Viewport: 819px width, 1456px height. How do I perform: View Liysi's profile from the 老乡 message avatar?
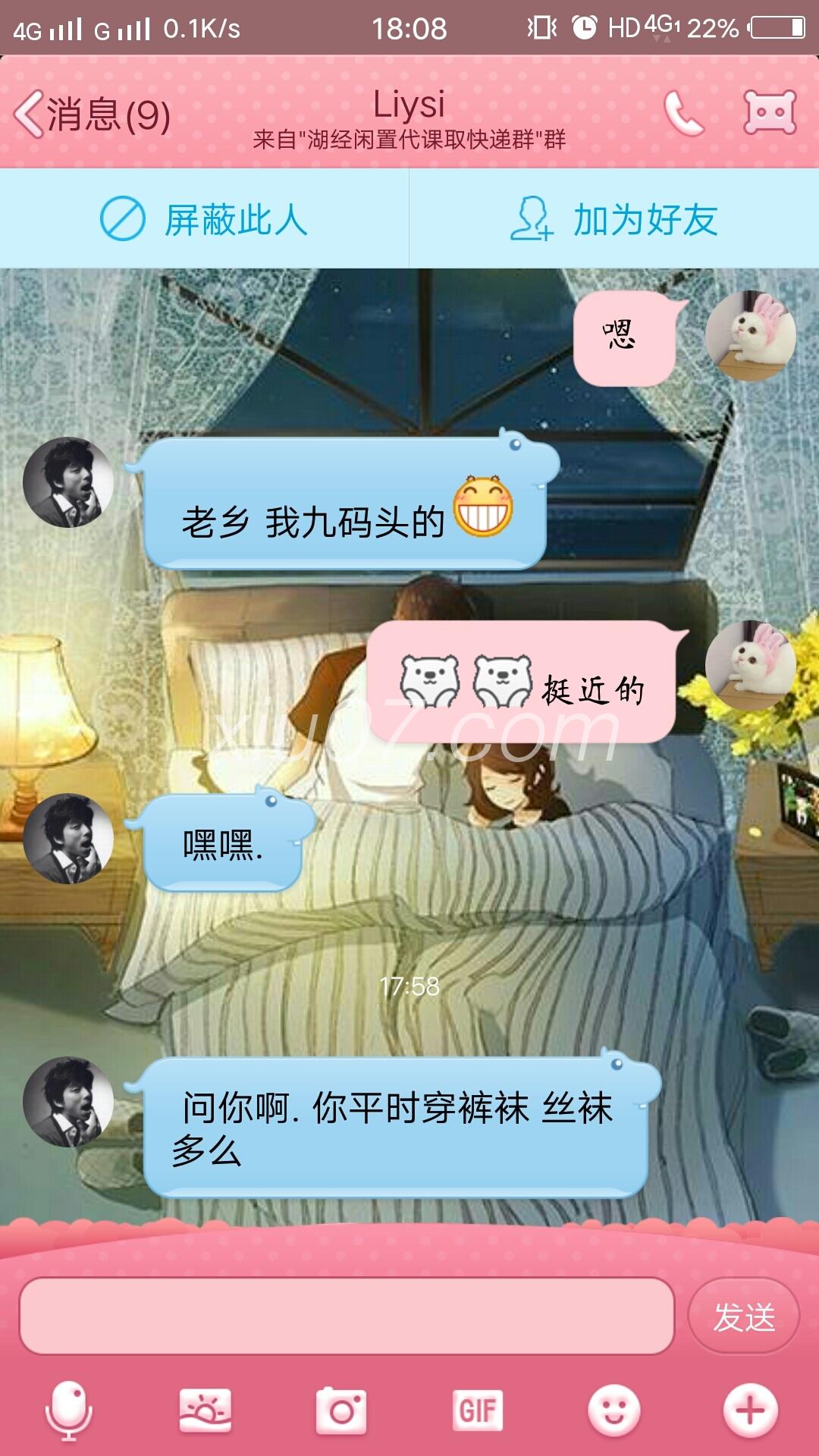pyautogui.click(x=68, y=482)
